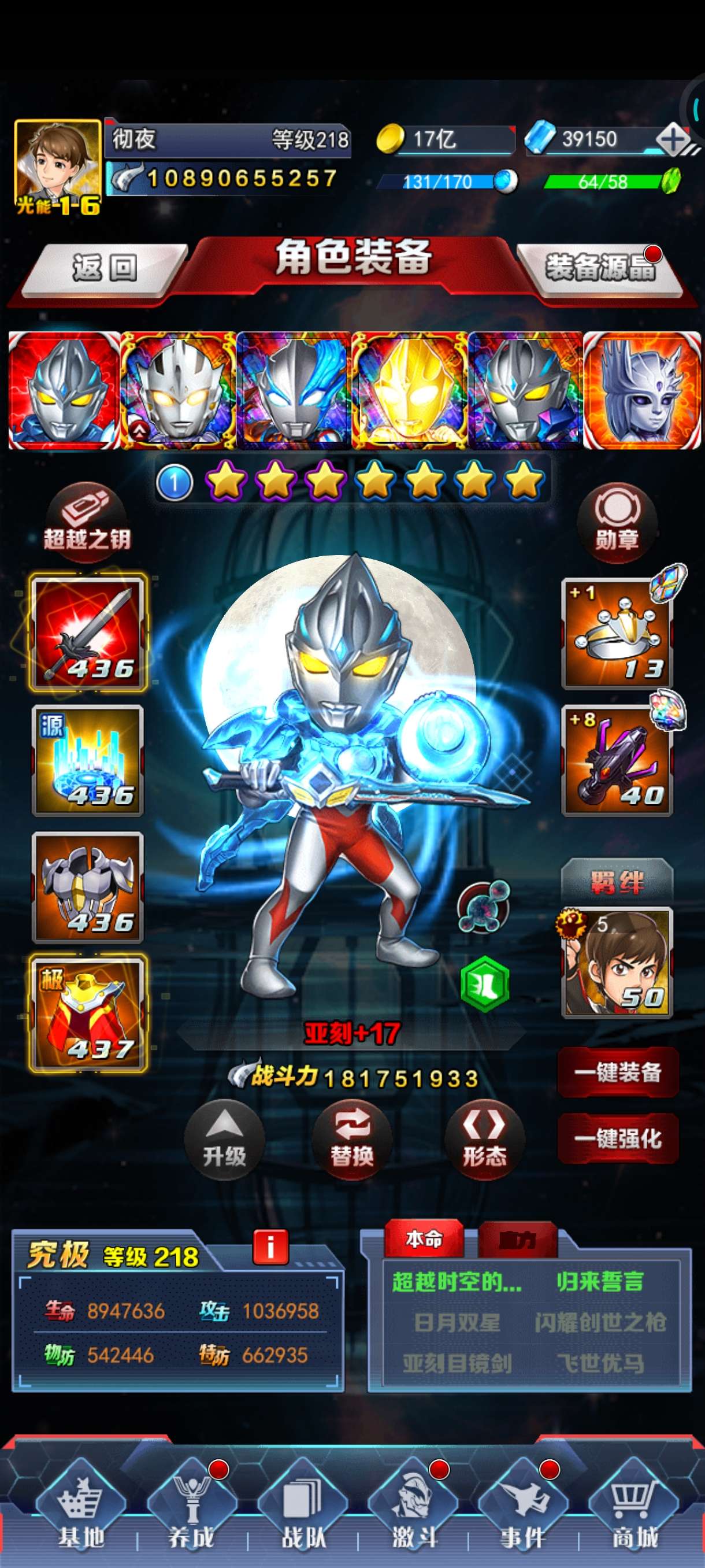The height and width of the screenshot is (1568, 705).
Task: View stats info via red i icon
Action: (270, 1247)
